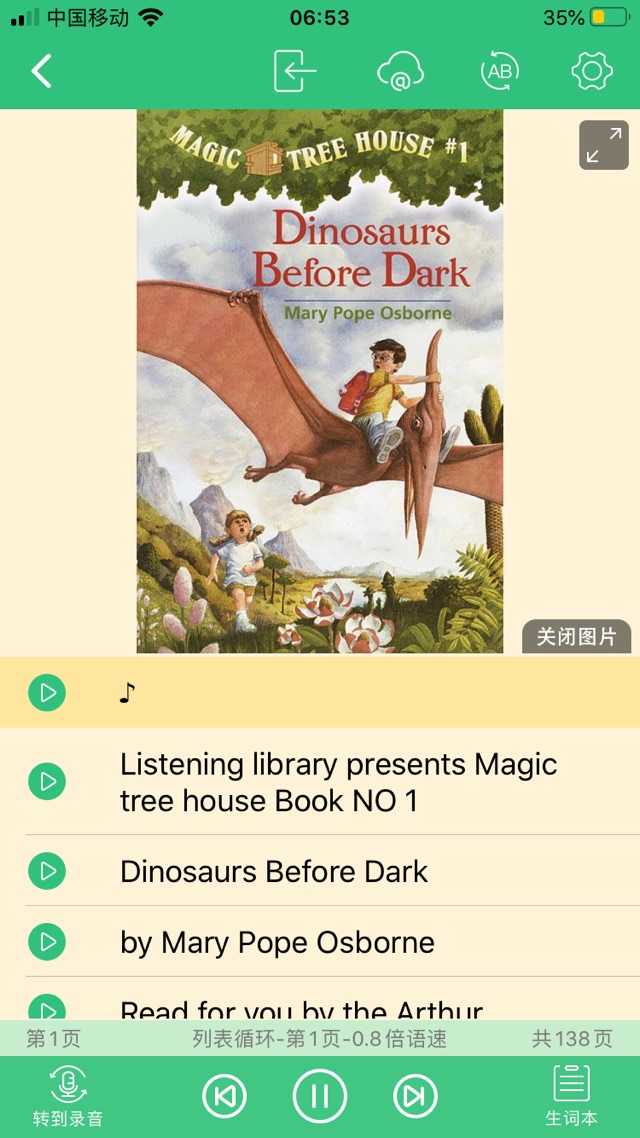This screenshot has height=1138, width=640.
Task: Skip to the next sentence
Action: point(415,1097)
